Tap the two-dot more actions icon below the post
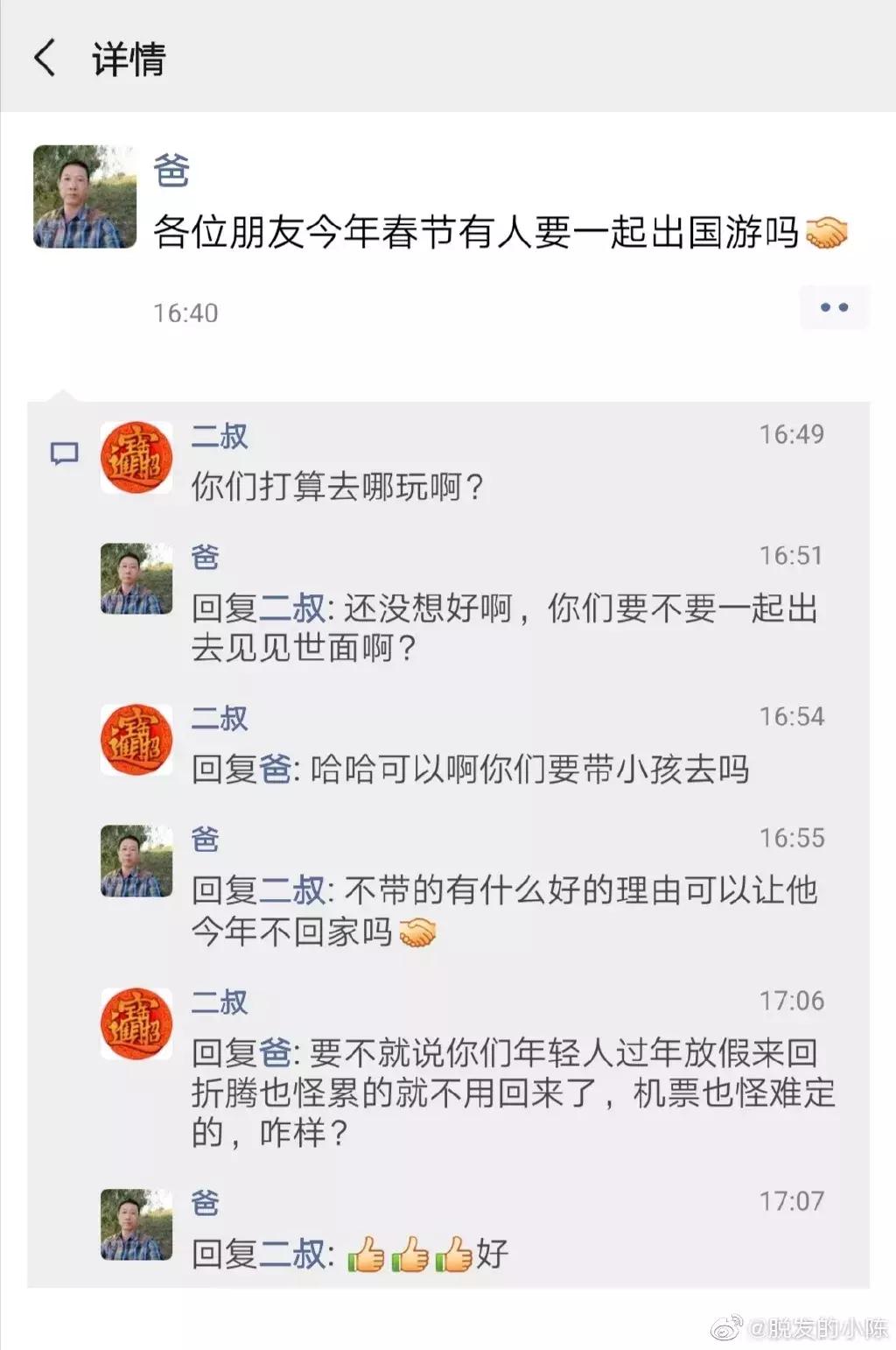Viewport: 896px width, 1350px height. tap(834, 307)
